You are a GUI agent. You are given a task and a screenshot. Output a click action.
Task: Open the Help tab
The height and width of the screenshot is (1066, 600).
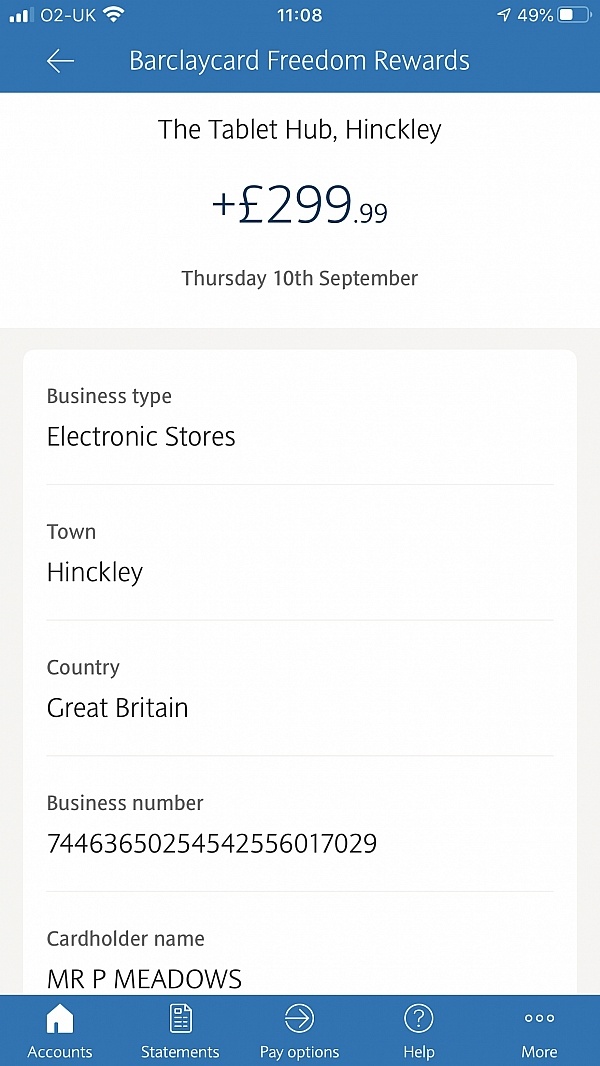[419, 1031]
